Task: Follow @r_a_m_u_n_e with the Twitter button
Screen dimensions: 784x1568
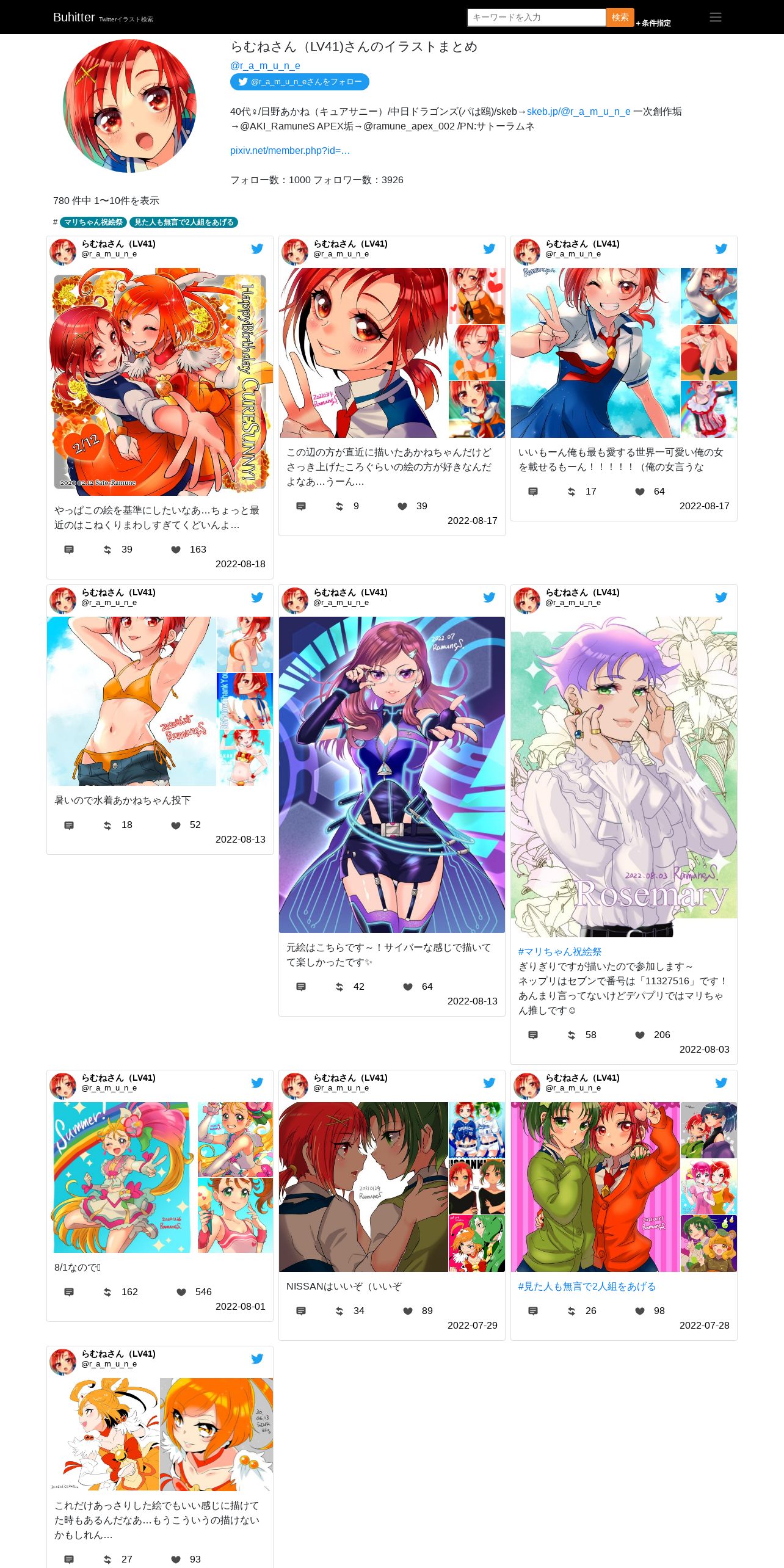Action: coord(299,82)
